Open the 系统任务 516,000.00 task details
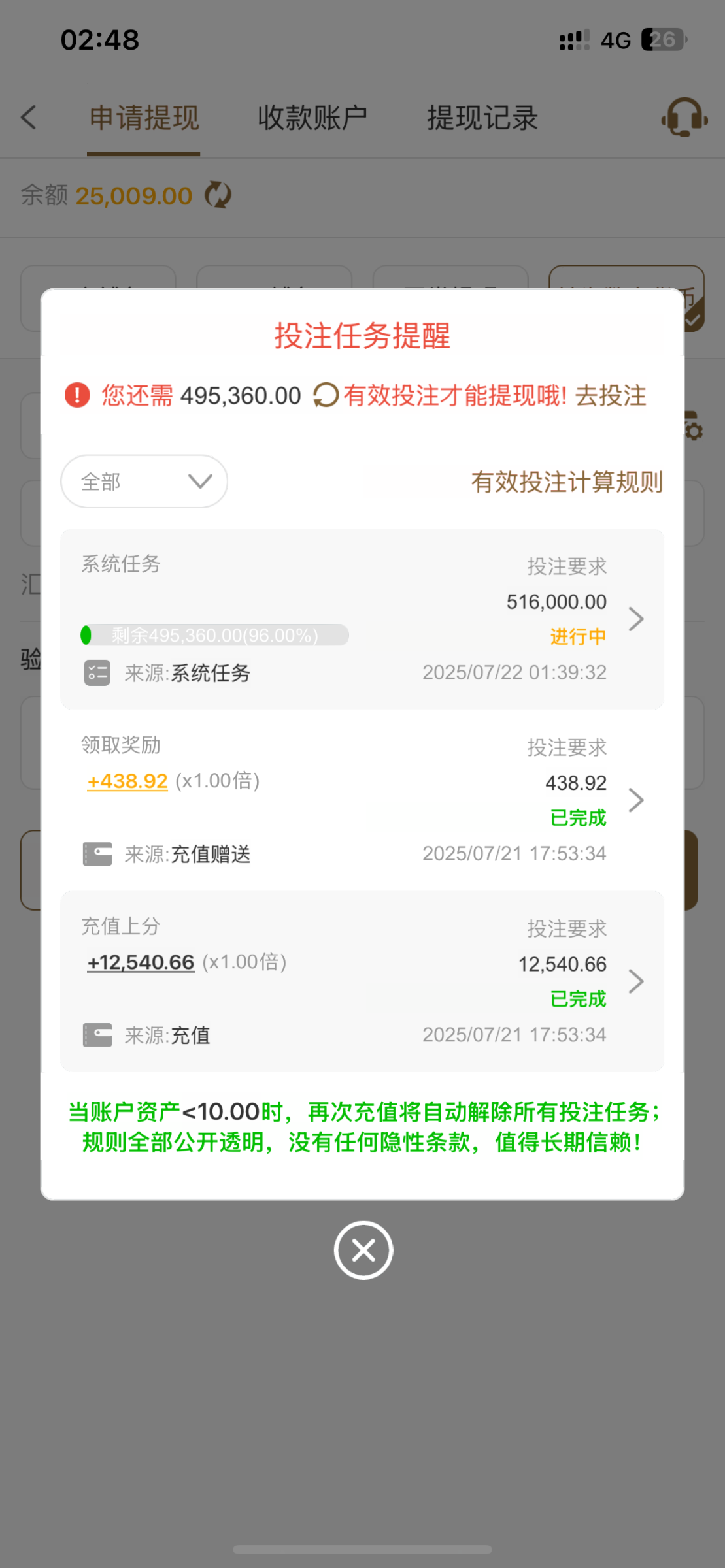 click(x=362, y=619)
